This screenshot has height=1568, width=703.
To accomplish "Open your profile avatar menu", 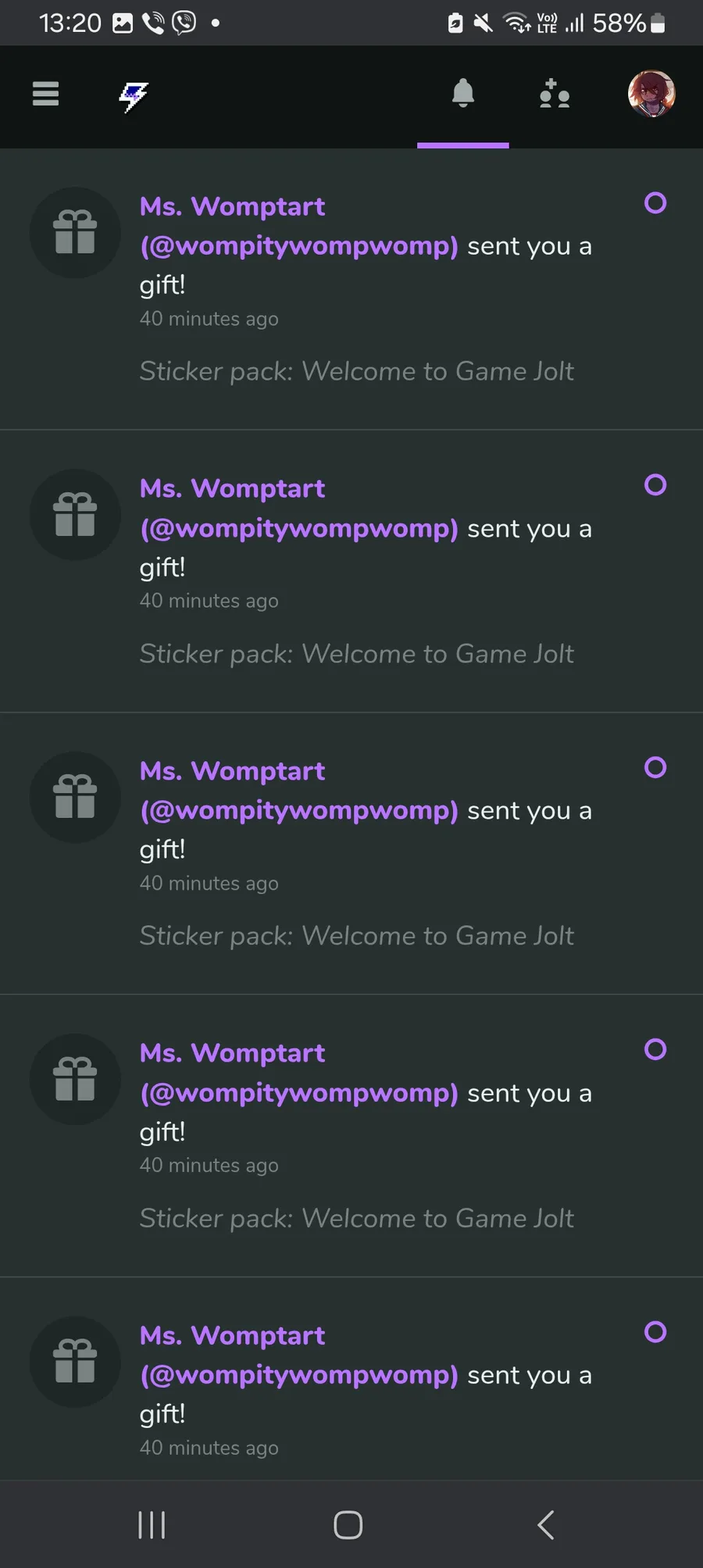I will 651,94.
